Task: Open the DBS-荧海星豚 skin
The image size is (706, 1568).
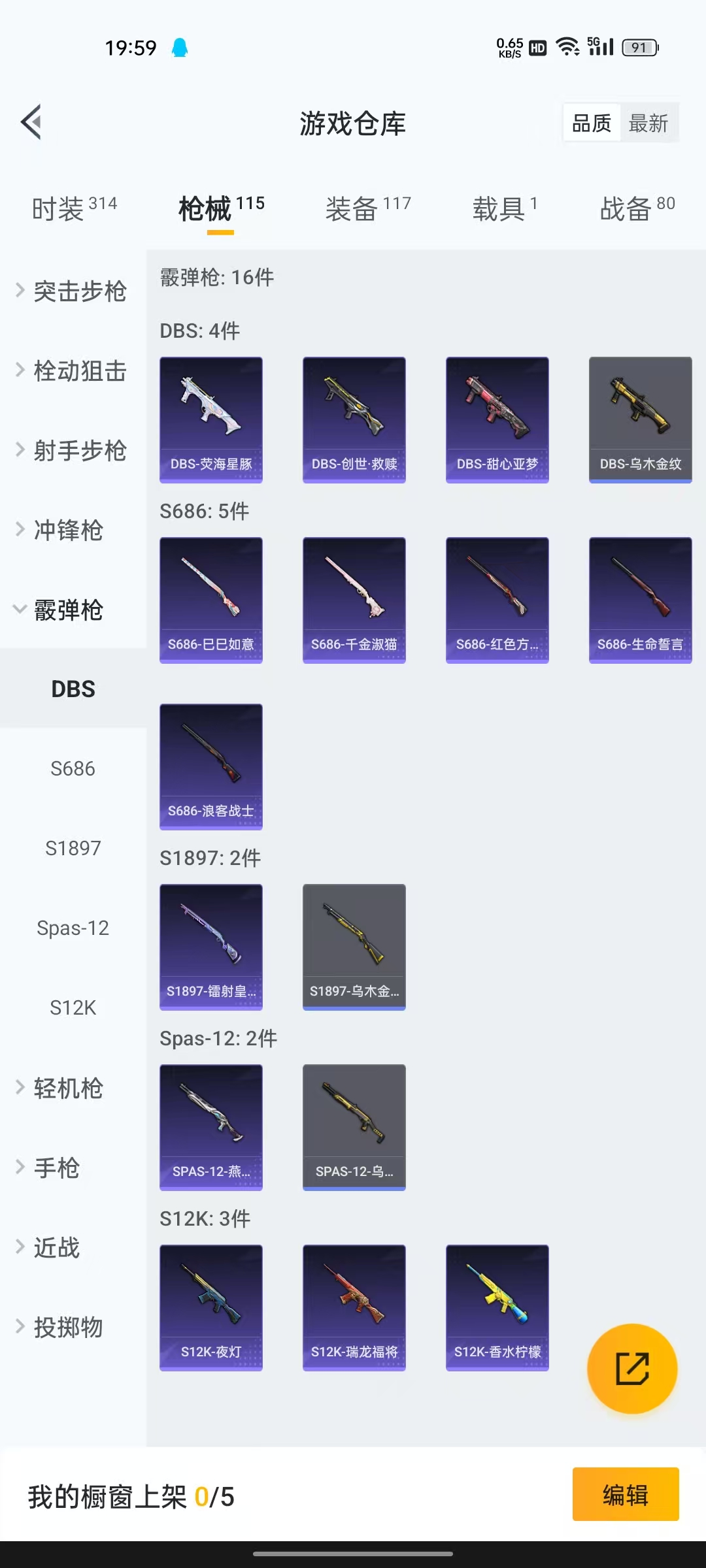Action: click(211, 419)
